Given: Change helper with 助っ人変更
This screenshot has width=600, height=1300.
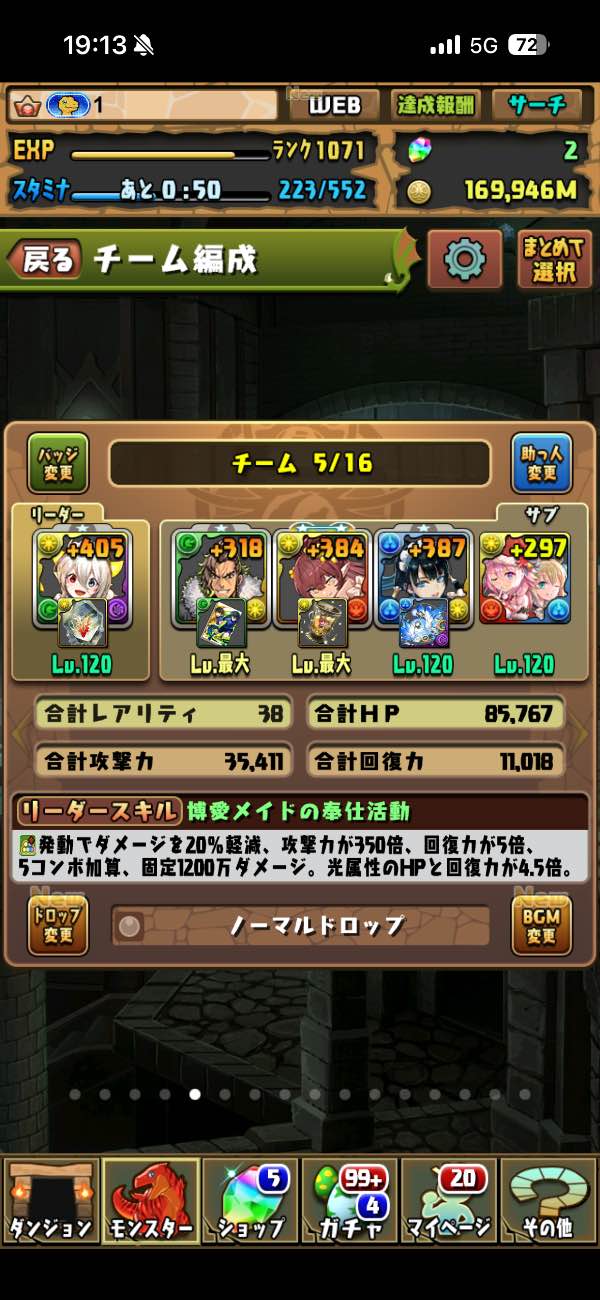Looking at the screenshot, I should click(541, 463).
